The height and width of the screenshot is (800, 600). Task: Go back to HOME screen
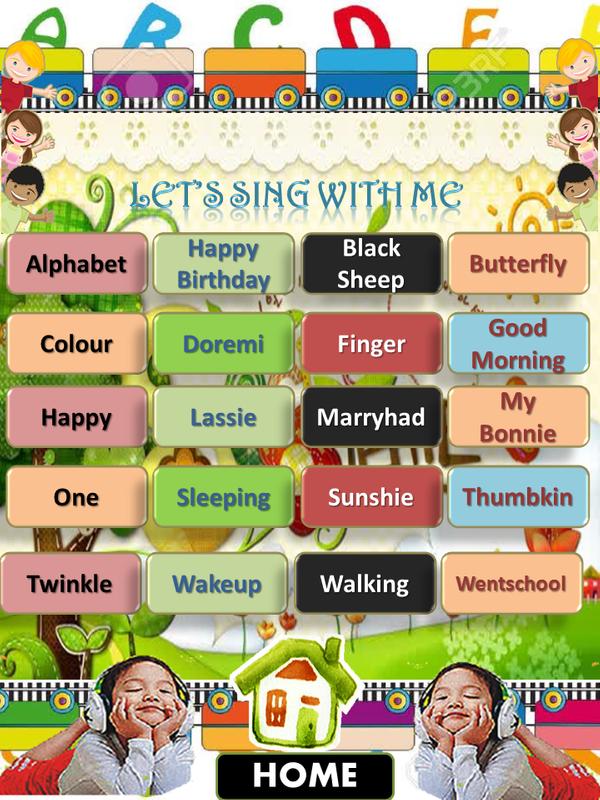(304, 774)
